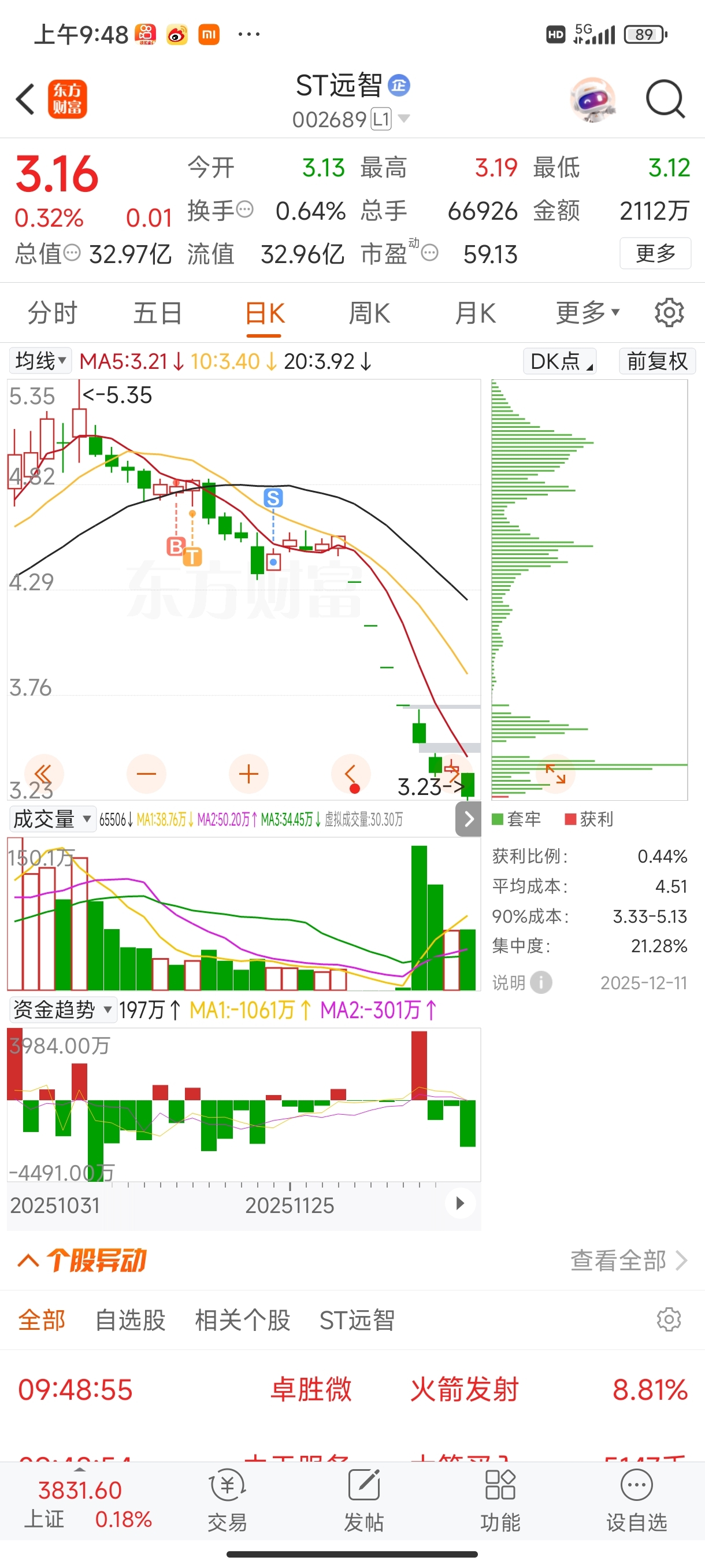The height and width of the screenshot is (1568, 705).
Task: Select the 周K chart tab
Action: (x=369, y=313)
